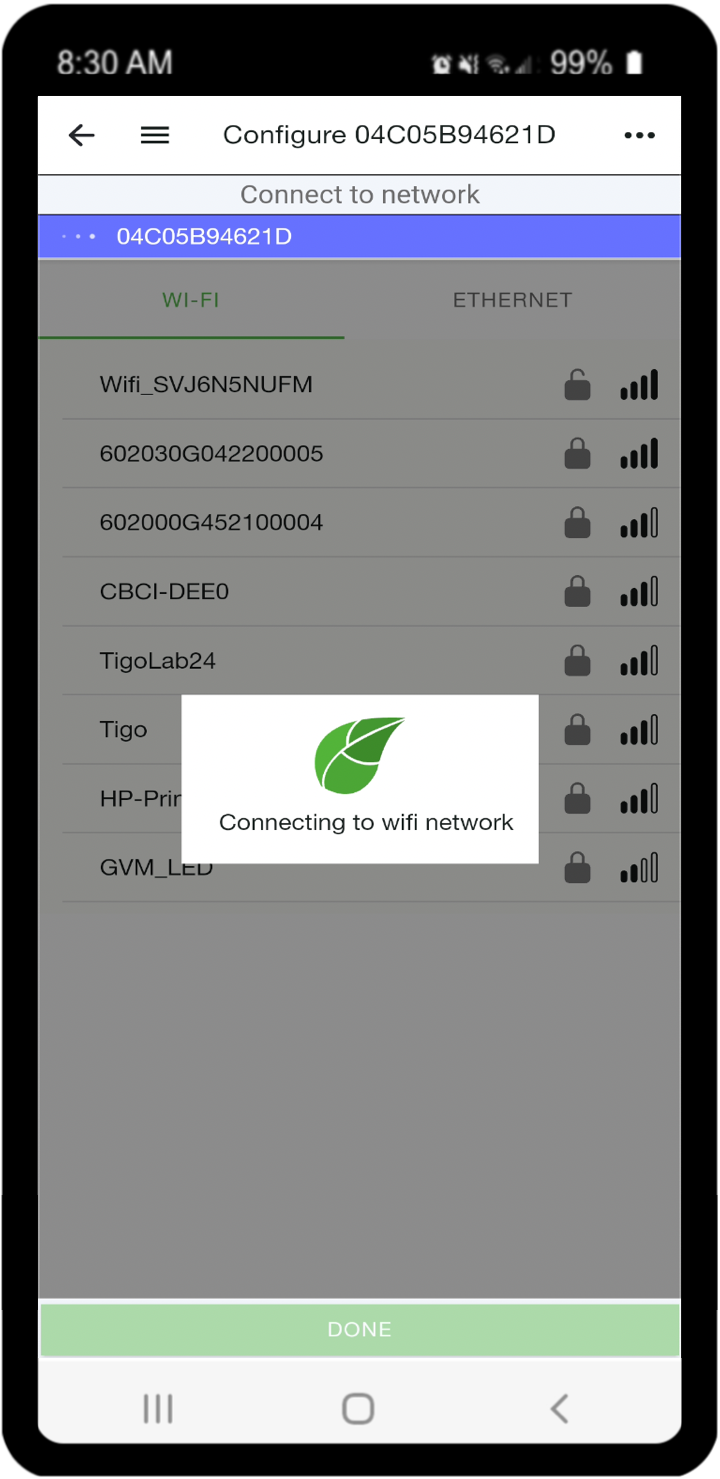Select device 04C05B94621D in blue bar

pyautogui.click(x=360, y=237)
